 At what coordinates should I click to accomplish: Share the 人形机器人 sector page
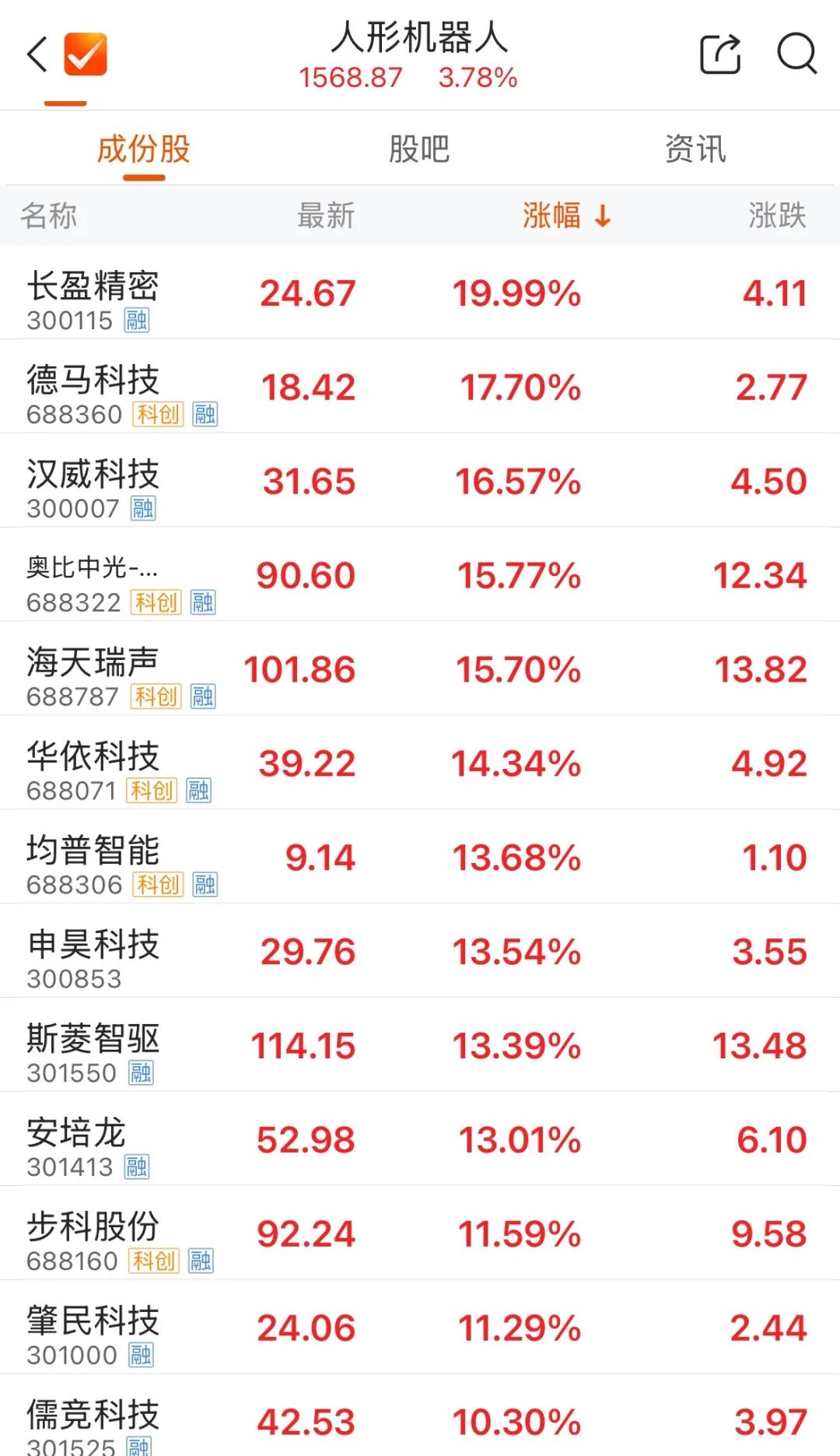point(720,54)
